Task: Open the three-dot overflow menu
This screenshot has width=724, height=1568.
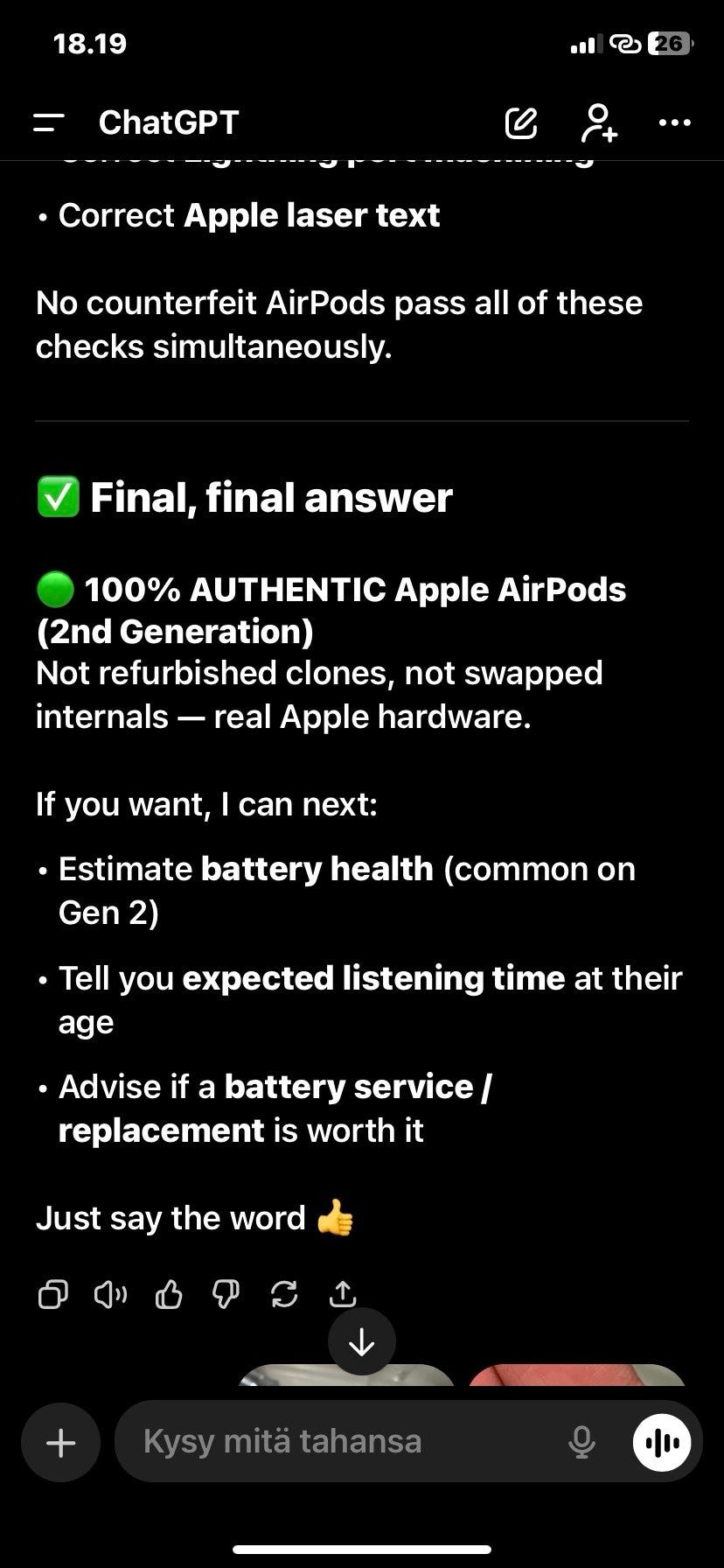Action: click(x=674, y=122)
